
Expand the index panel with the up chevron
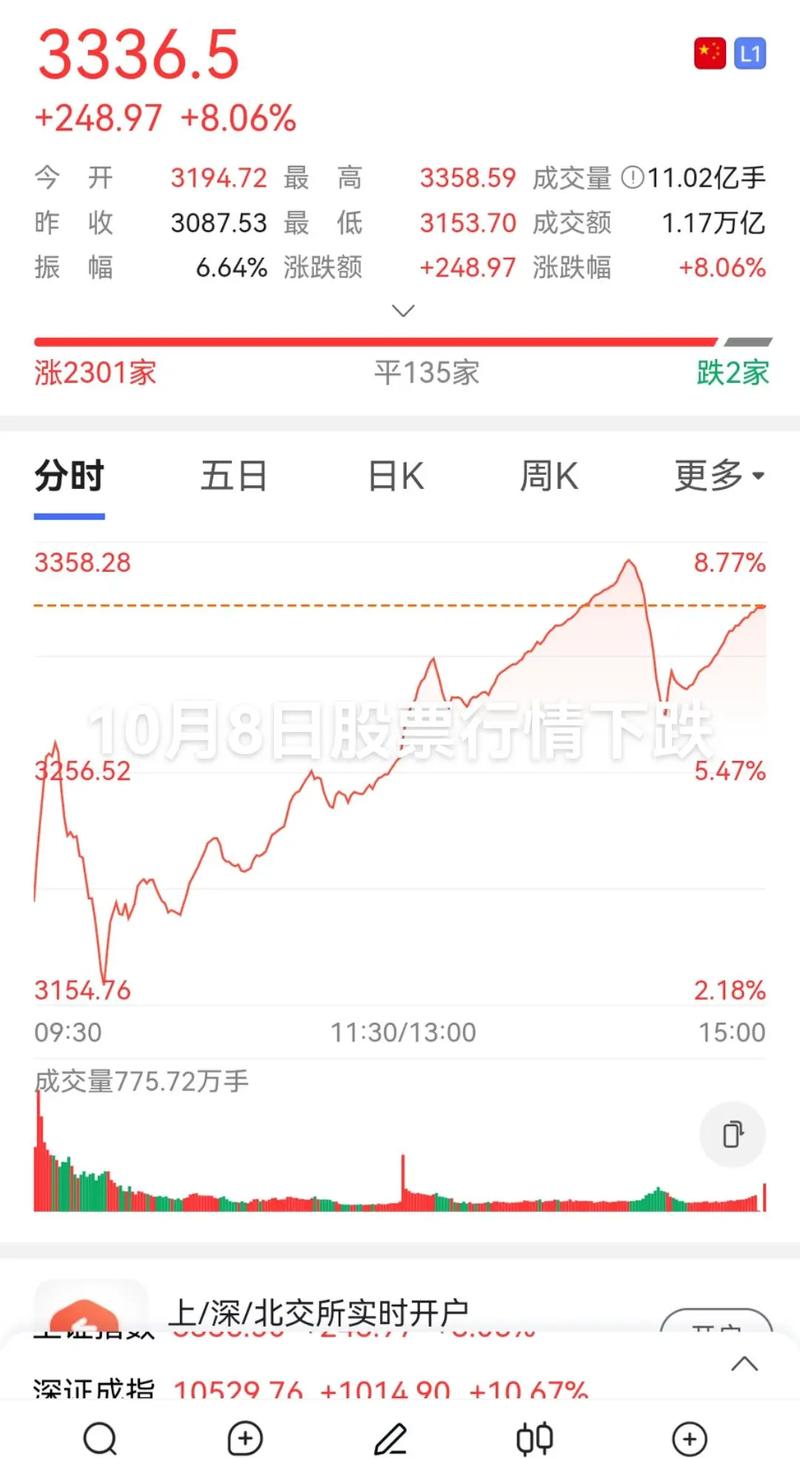pyautogui.click(x=744, y=1364)
